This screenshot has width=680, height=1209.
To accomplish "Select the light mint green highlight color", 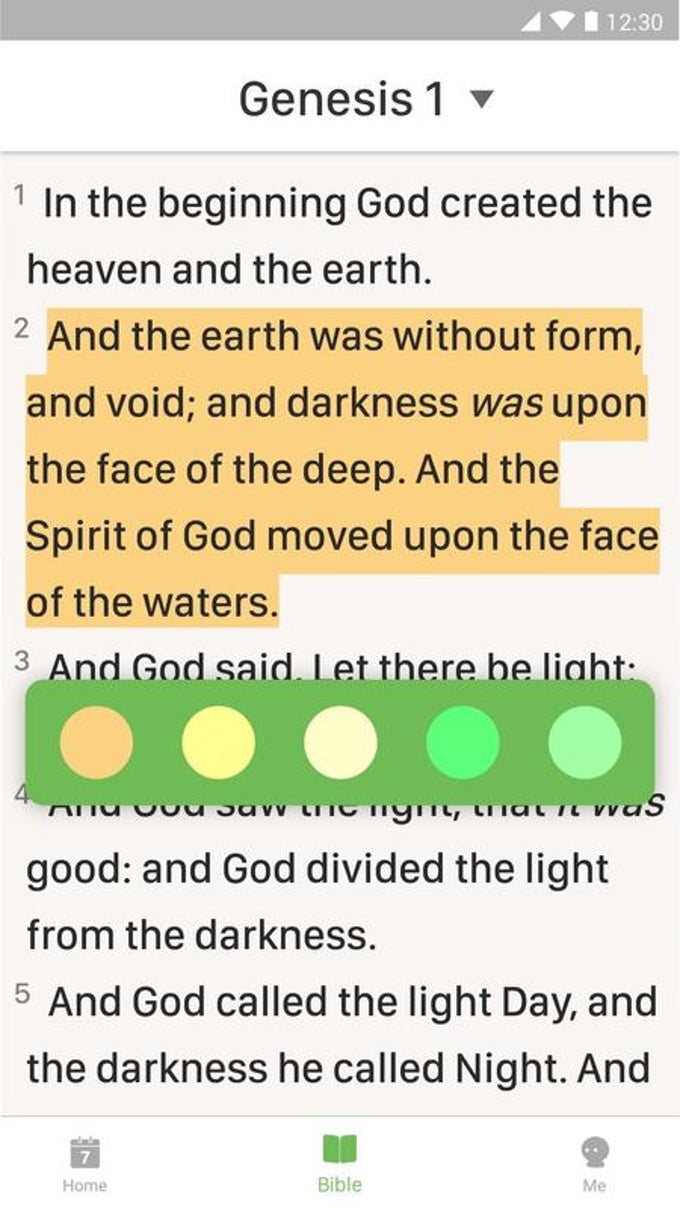I will point(584,742).
